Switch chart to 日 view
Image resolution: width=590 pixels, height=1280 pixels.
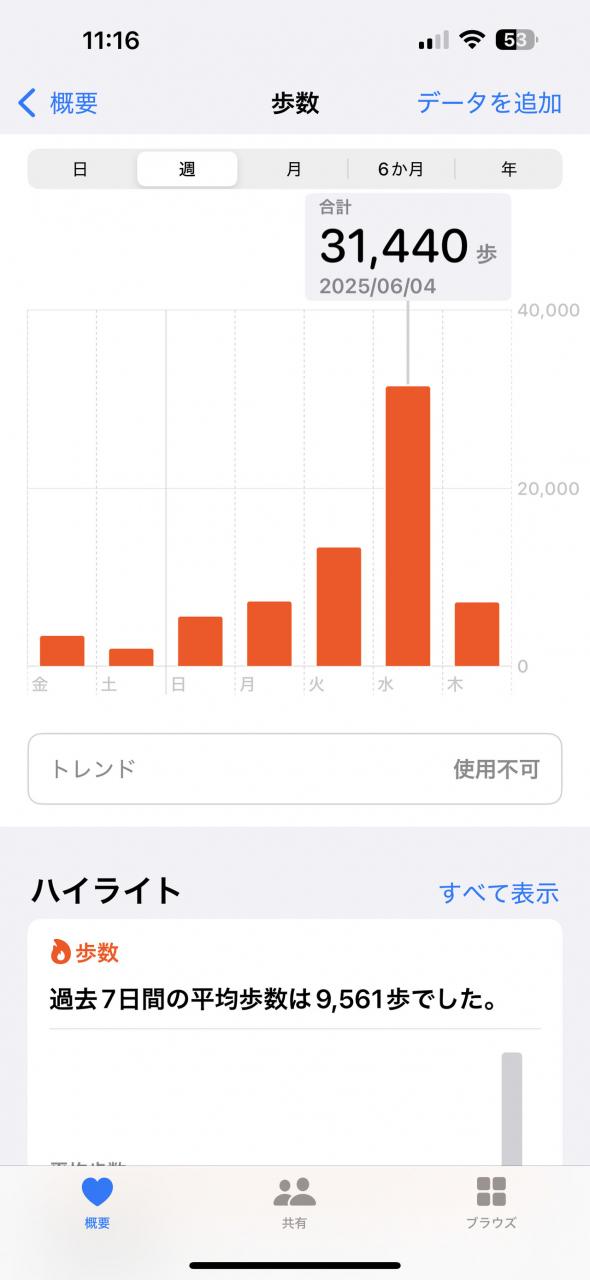coord(80,169)
